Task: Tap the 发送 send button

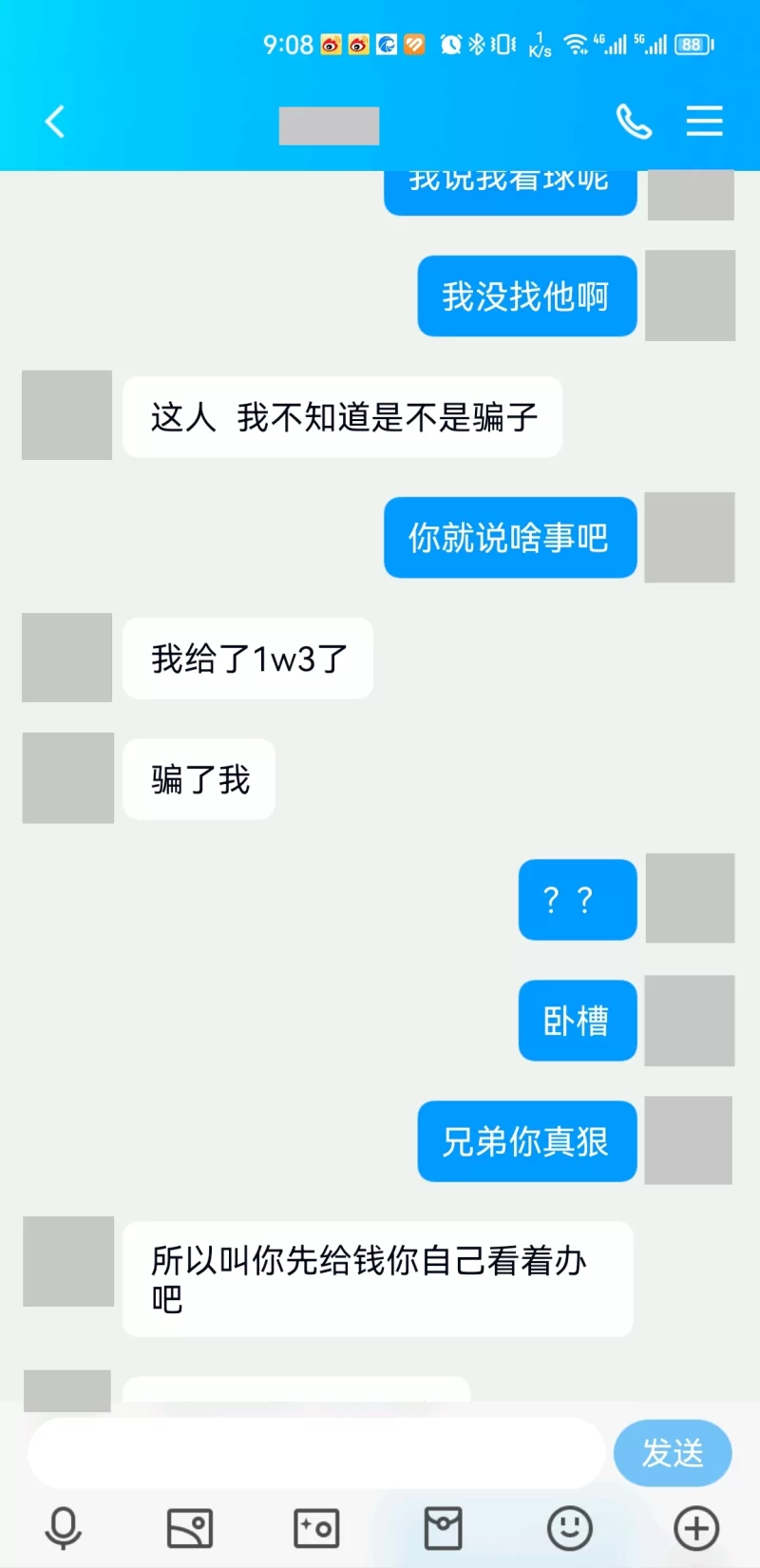Action: [673, 1453]
